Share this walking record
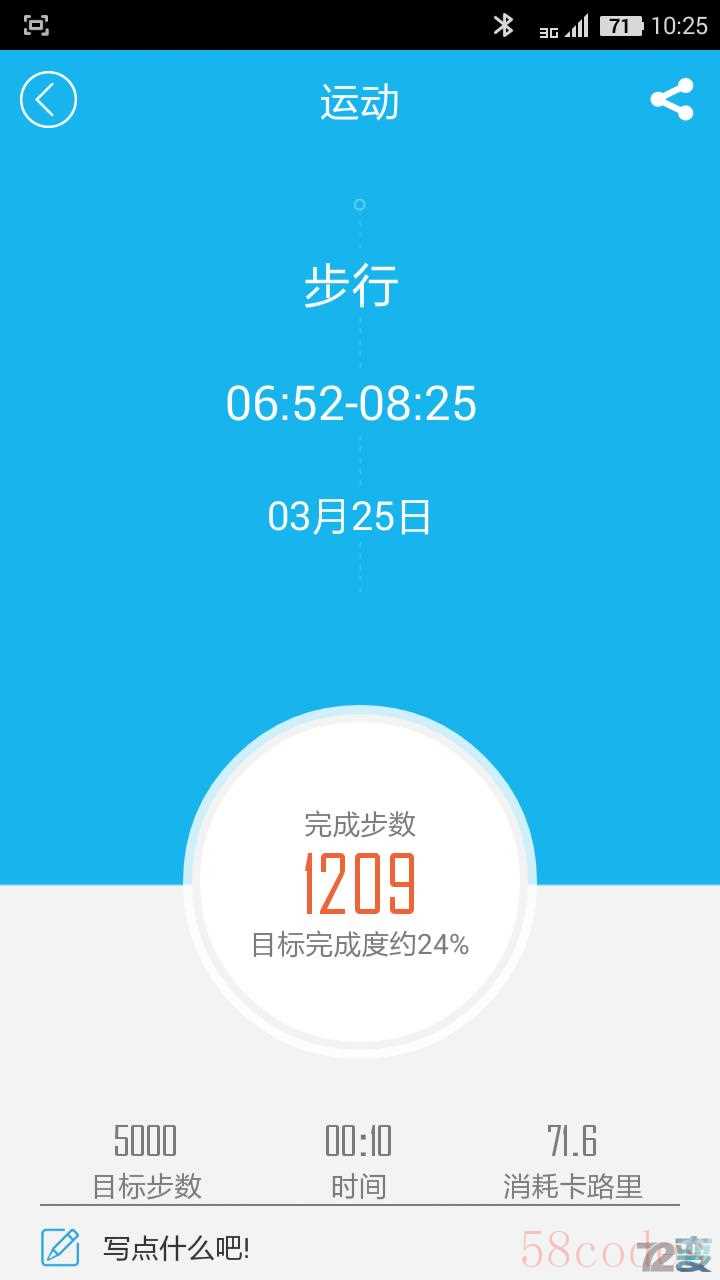720x1280 pixels. pos(672,100)
